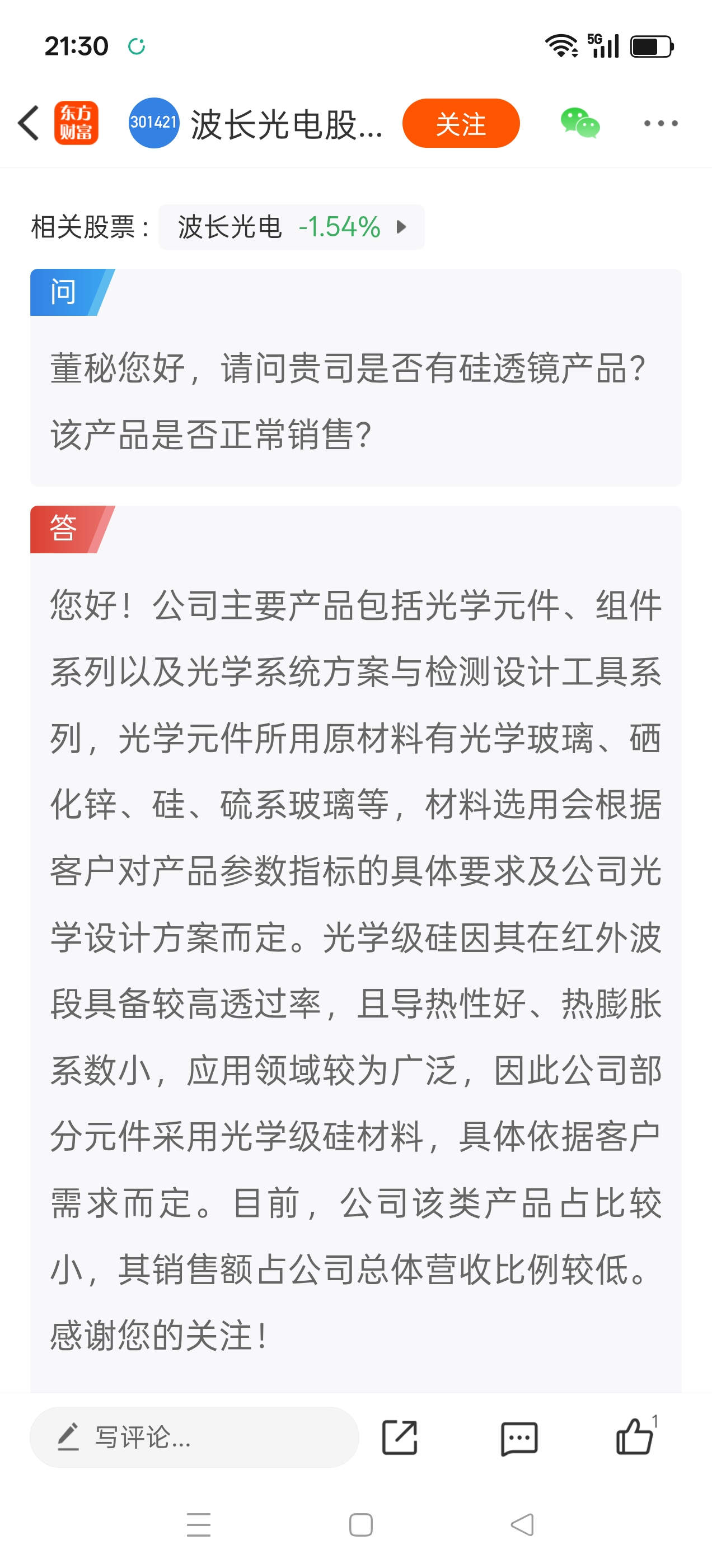The image size is (712, 1568).
Task: Open recent apps from navigation bar
Action: (x=198, y=1525)
